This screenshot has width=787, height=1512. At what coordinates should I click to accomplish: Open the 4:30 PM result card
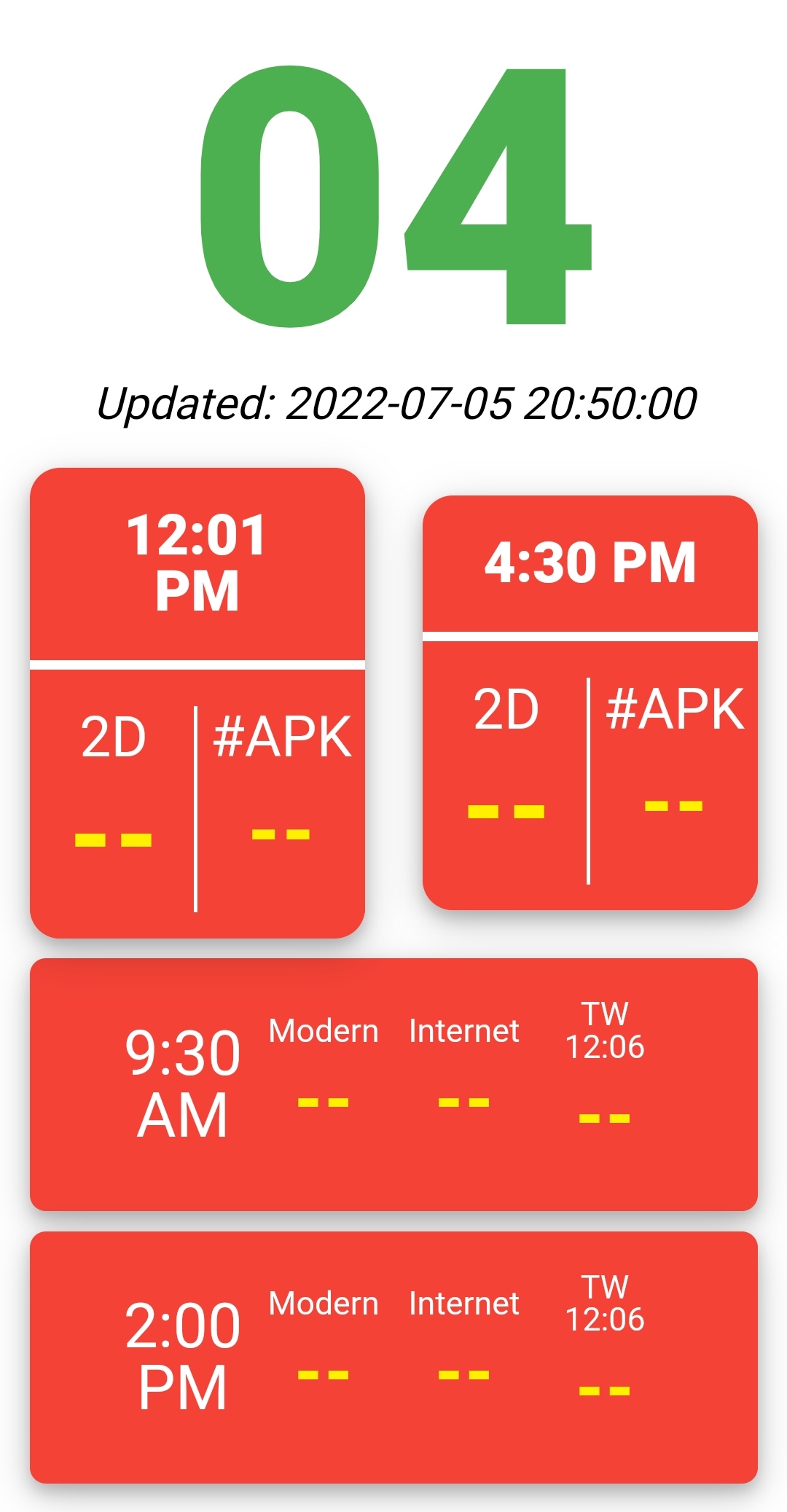pos(590,702)
